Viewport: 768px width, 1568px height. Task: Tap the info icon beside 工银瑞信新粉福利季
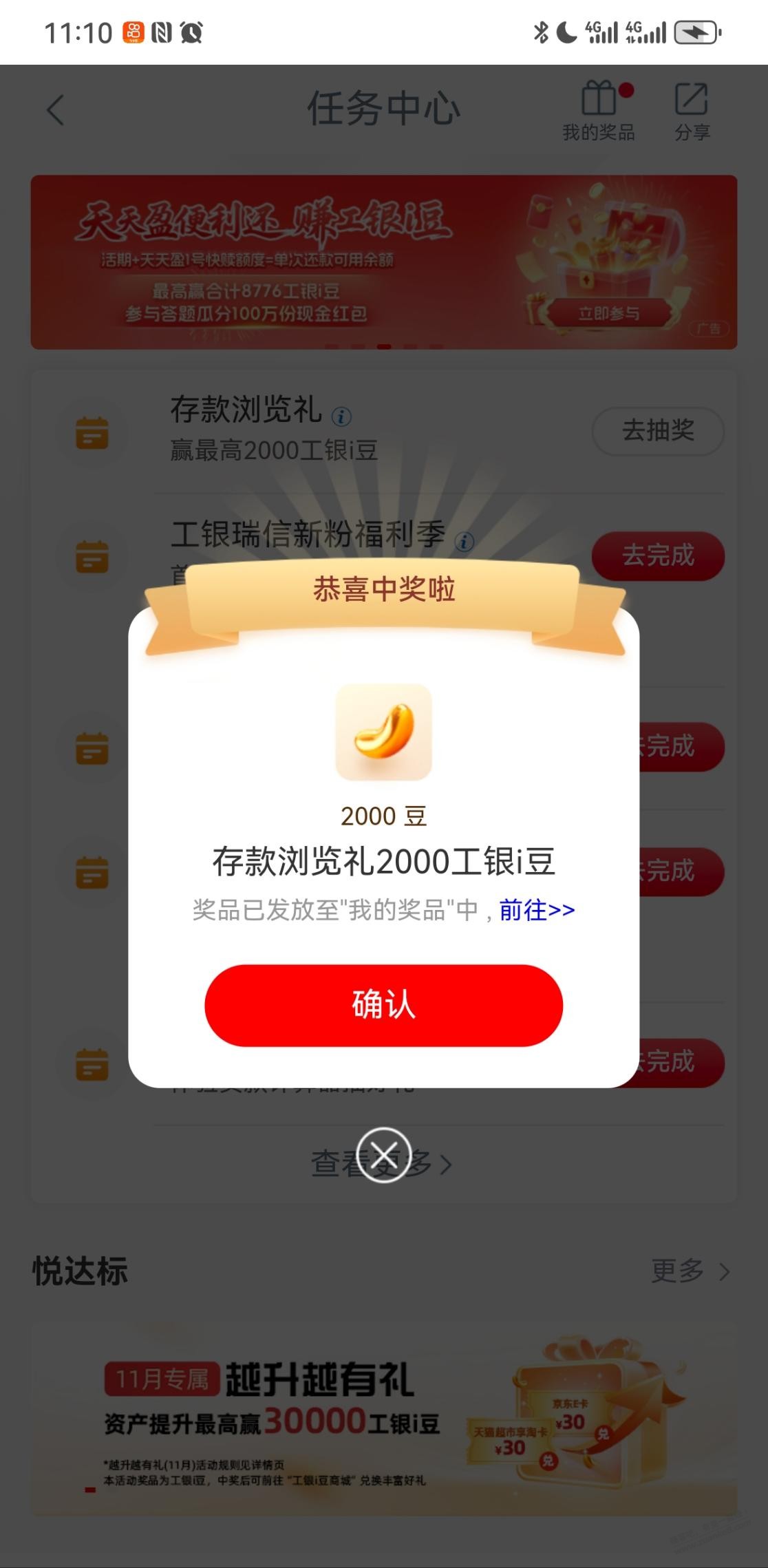coord(465,541)
